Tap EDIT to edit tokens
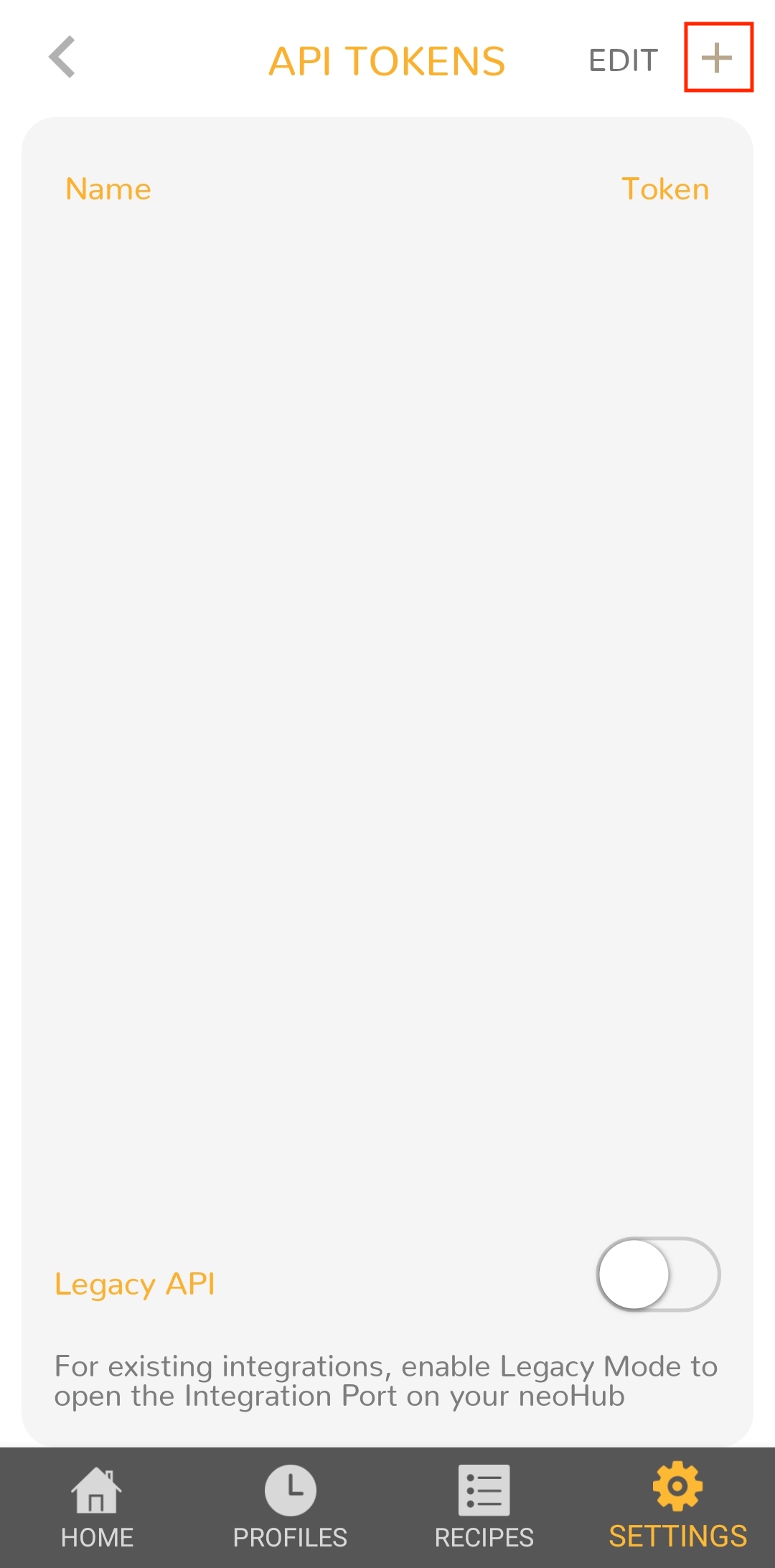The height and width of the screenshot is (1568, 775). 623,60
